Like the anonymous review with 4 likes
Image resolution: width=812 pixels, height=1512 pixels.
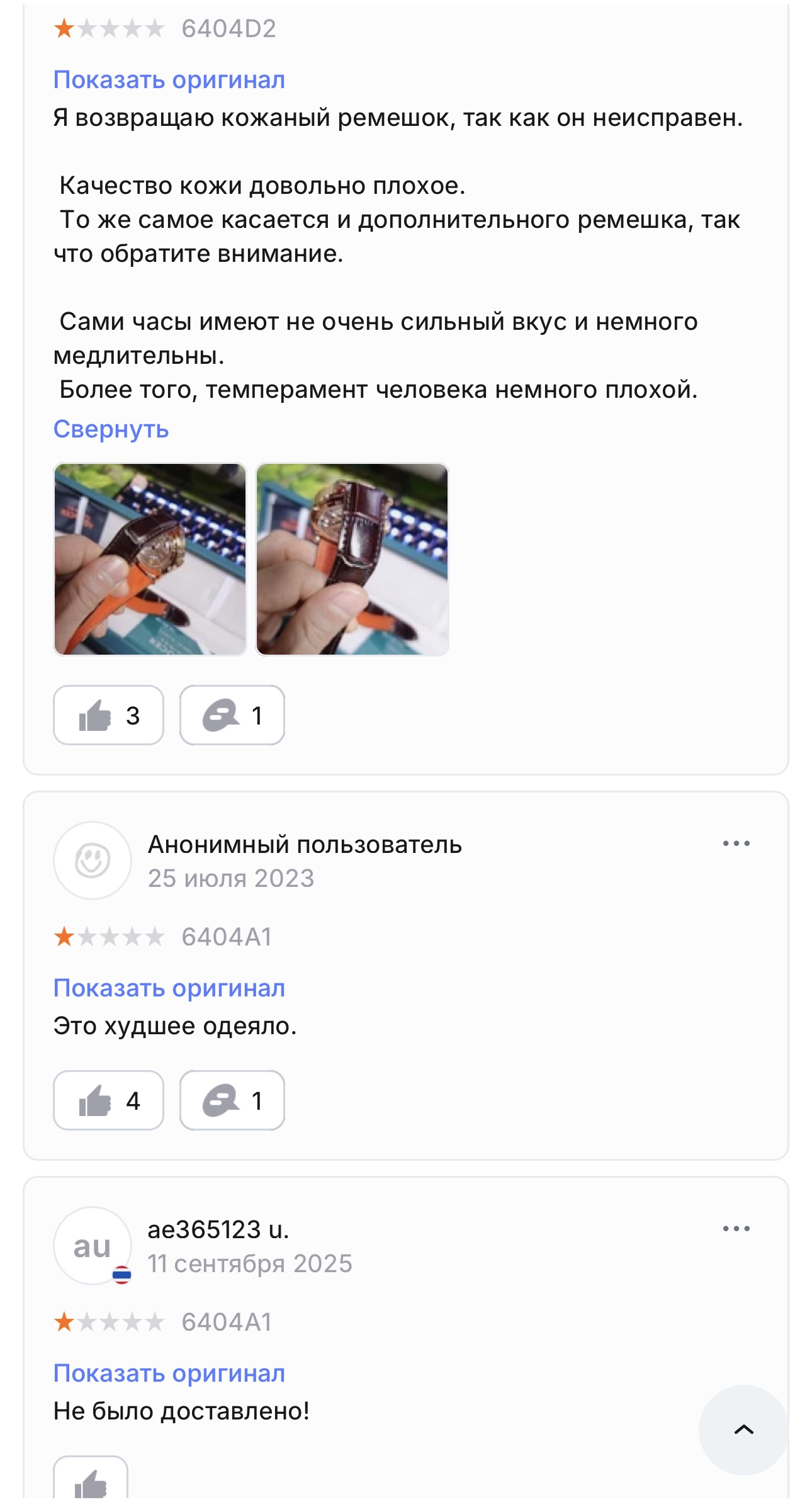click(108, 1100)
